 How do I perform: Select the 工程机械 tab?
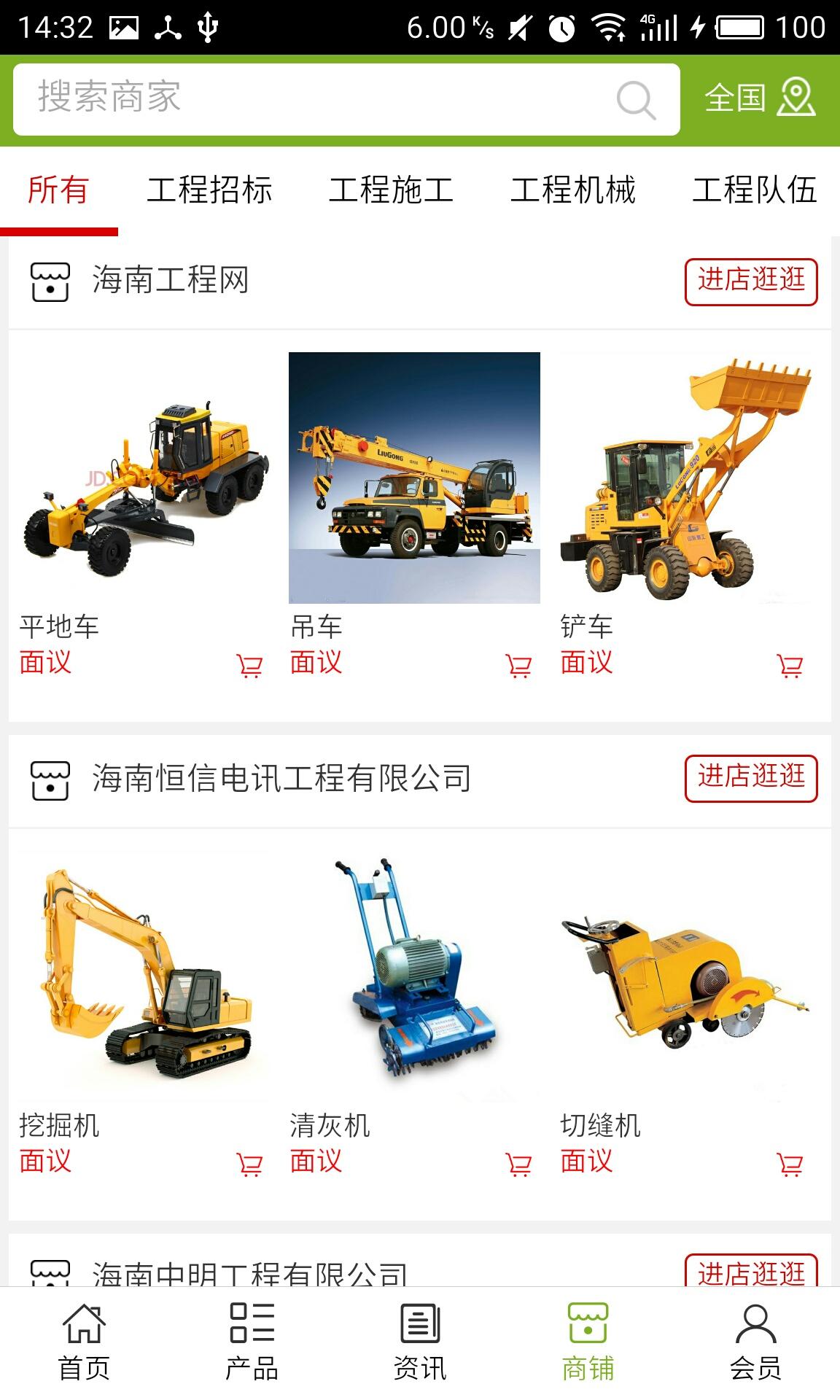click(x=572, y=190)
